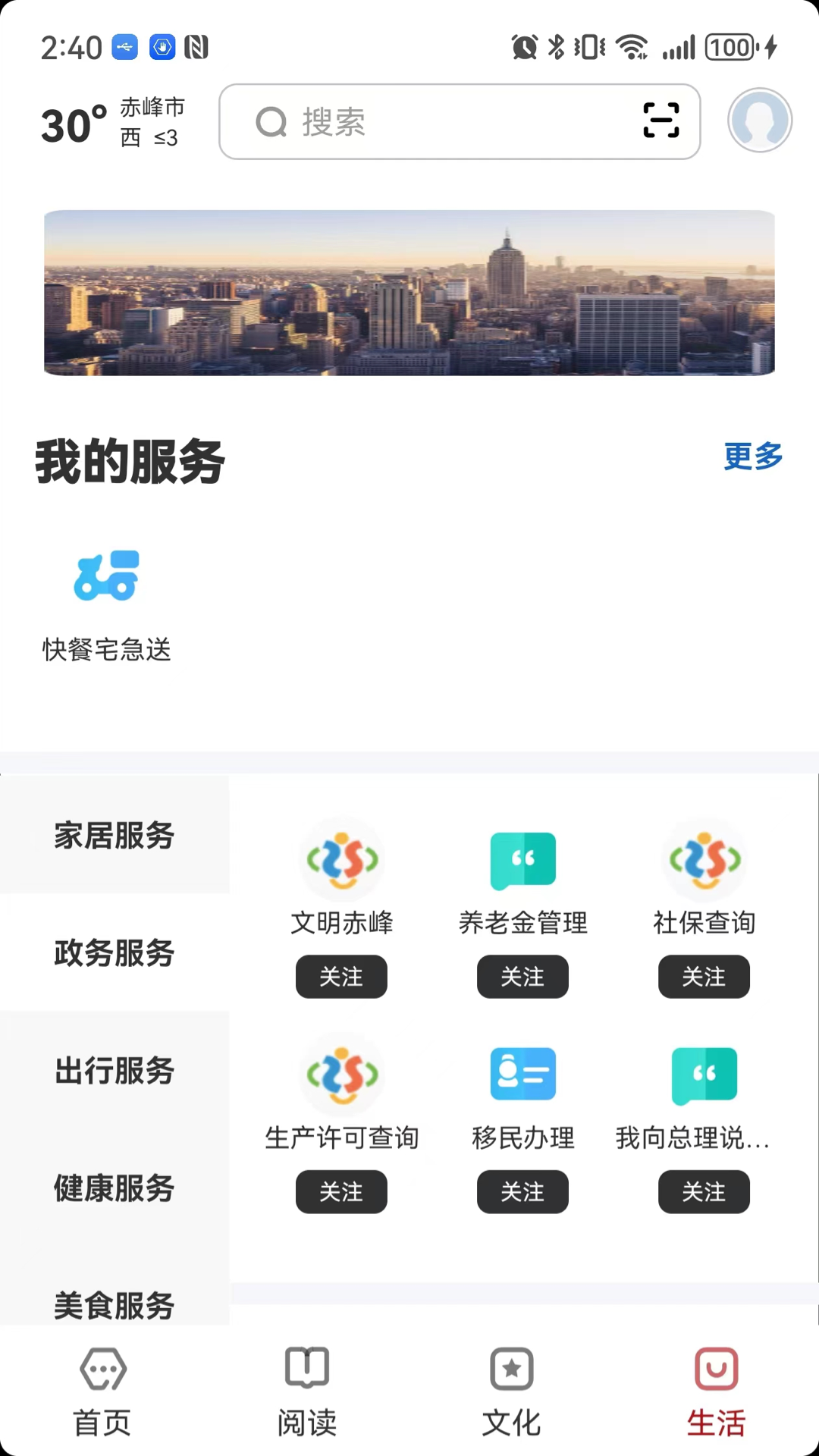Open the city skyline banner image
This screenshot has width=819, height=1456.
click(409, 293)
